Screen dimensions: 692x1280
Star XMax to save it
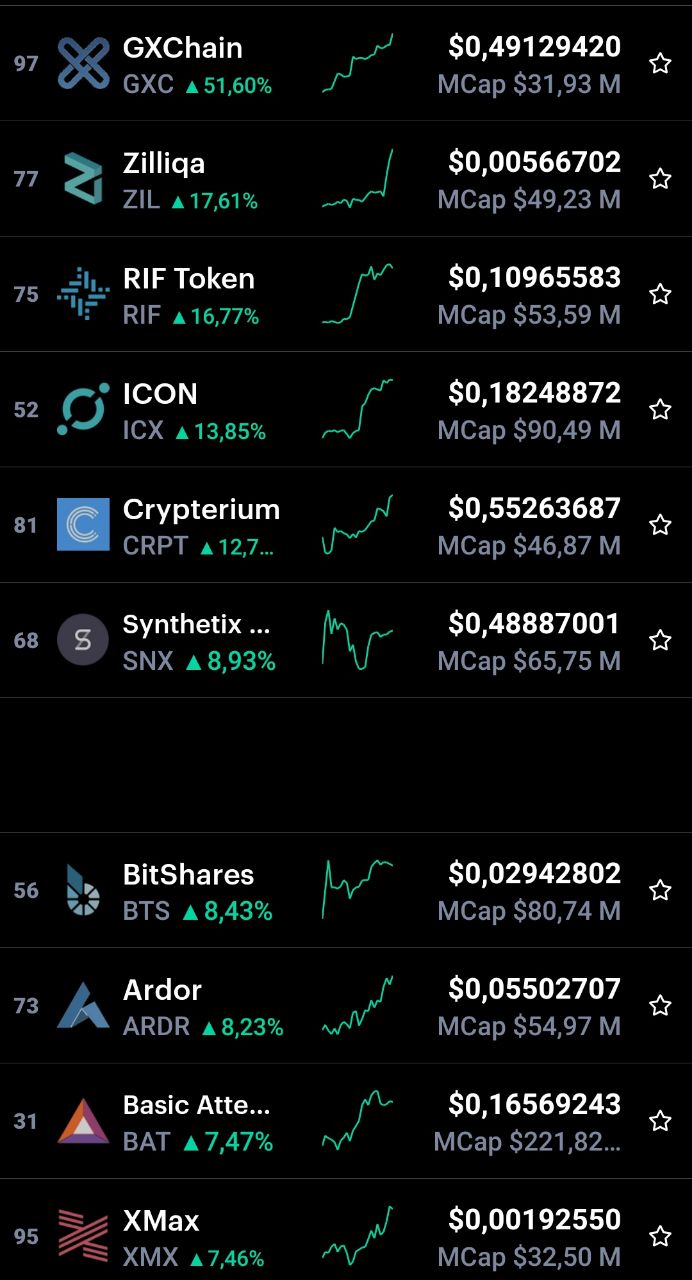click(x=660, y=1236)
